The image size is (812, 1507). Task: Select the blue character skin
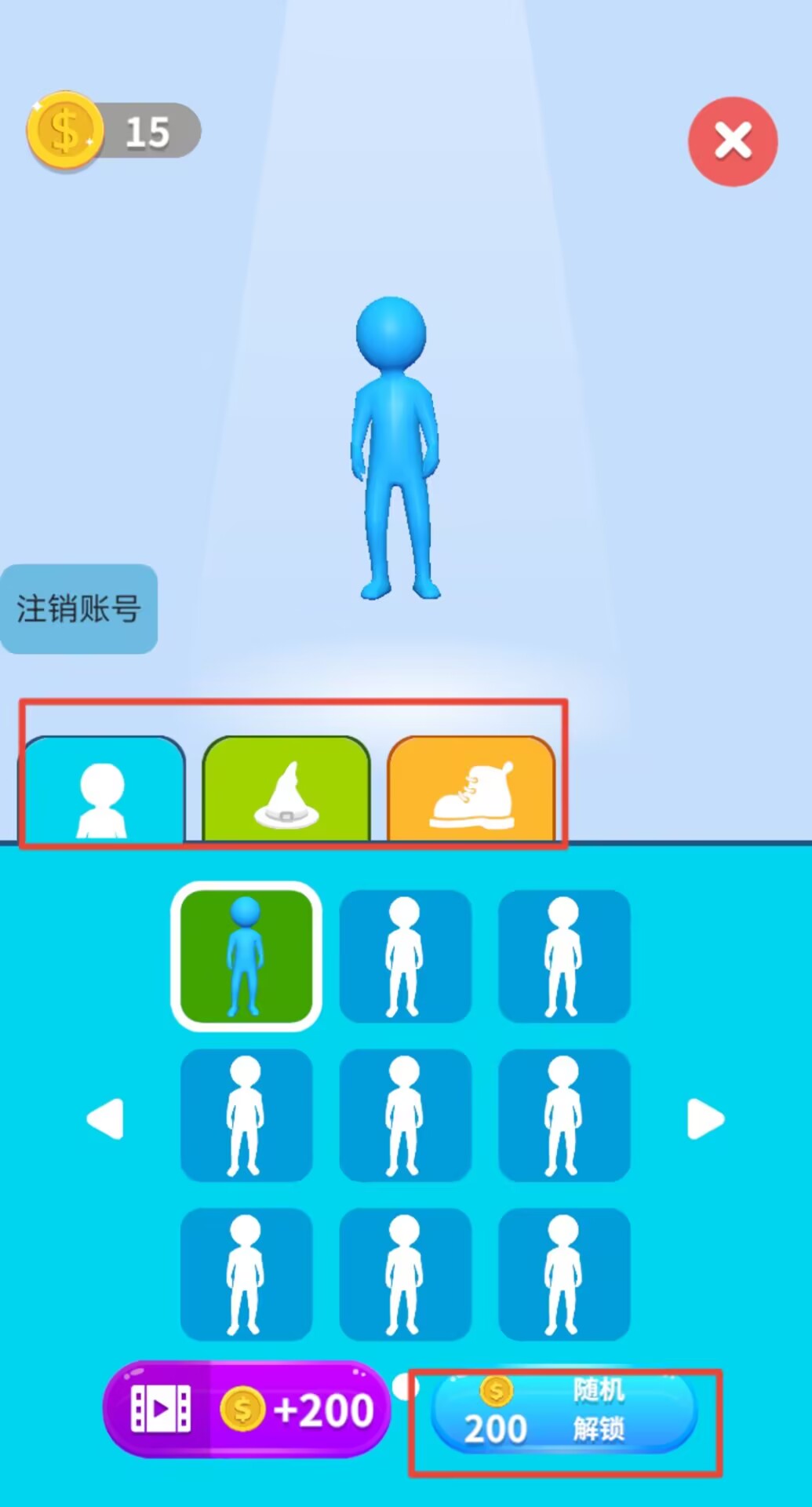tap(246, 956)
